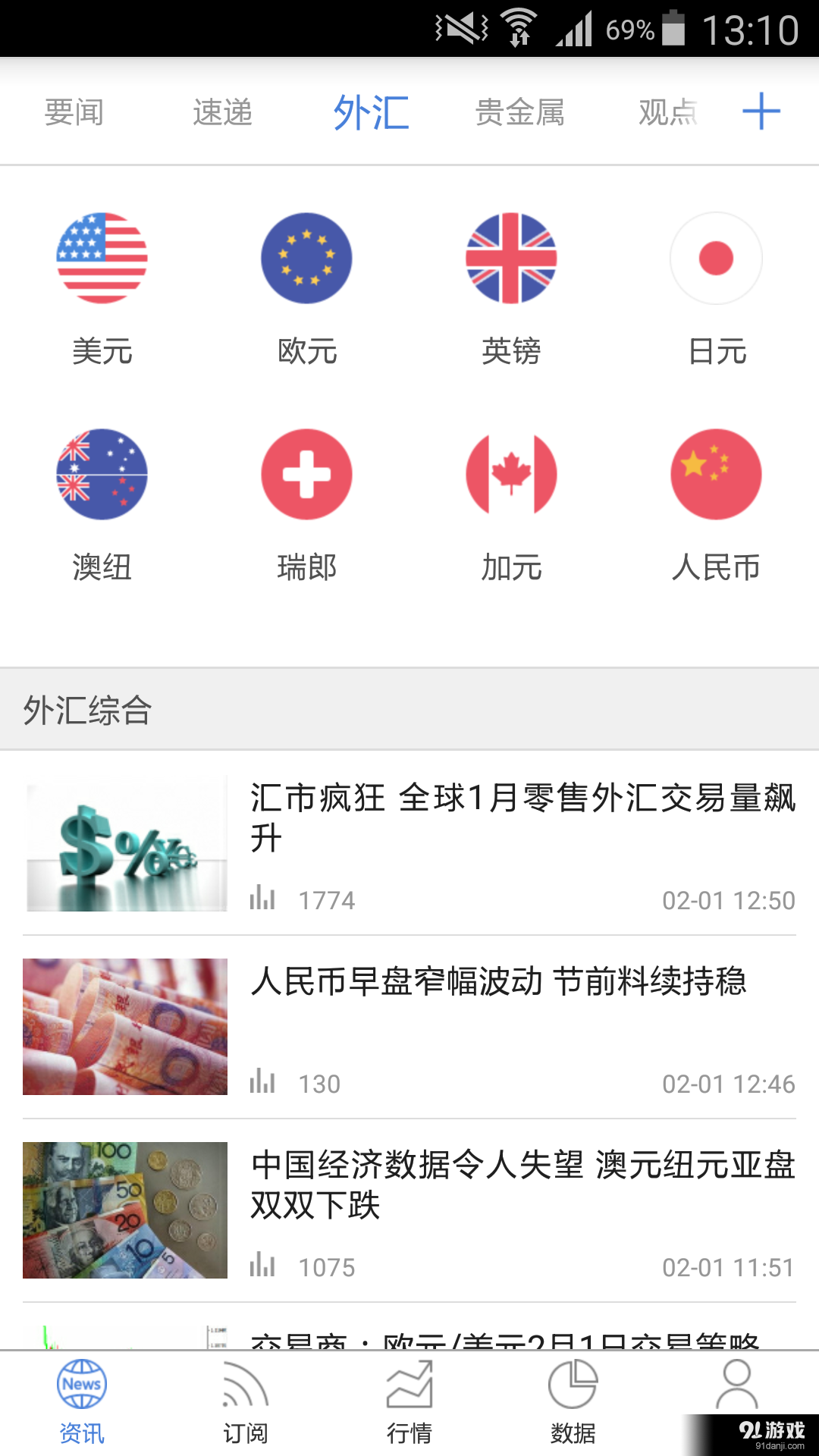Switch to the 要闻 tab
819x1456 pixels.
click(74, 112)
